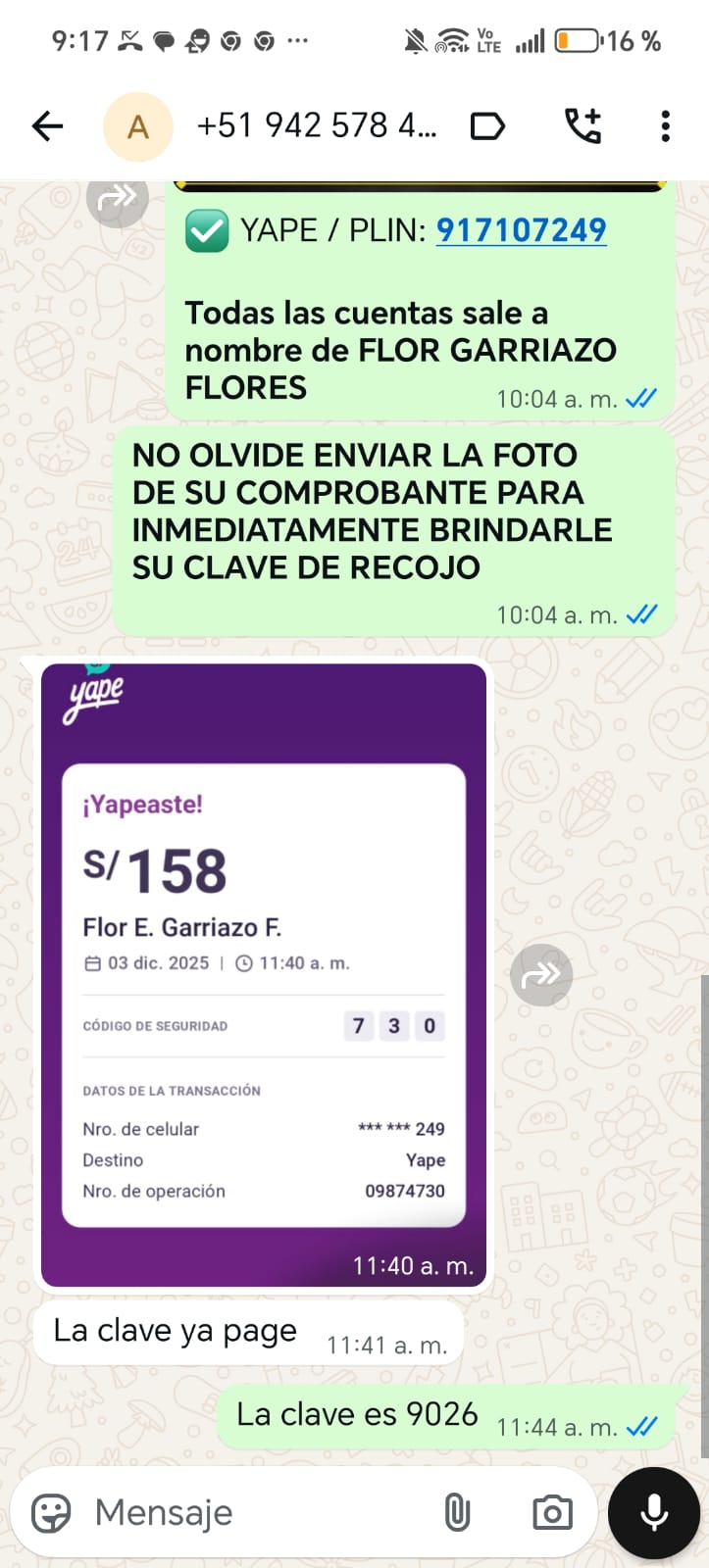Start a call with this contact
This screenshot has height=1568, width=709.
pos(582,126)
